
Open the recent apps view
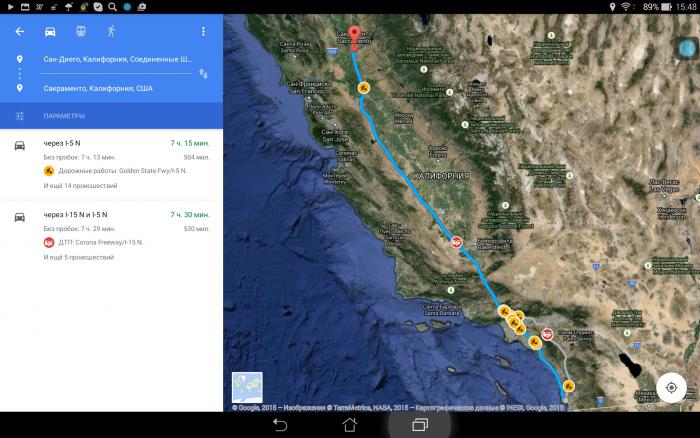420,425
